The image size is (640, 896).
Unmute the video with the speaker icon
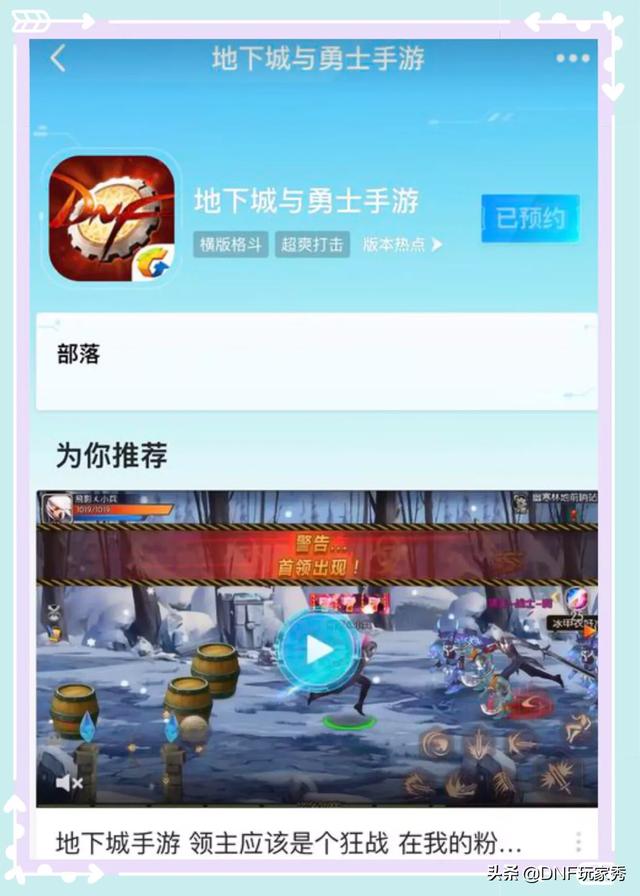point(69,783)
